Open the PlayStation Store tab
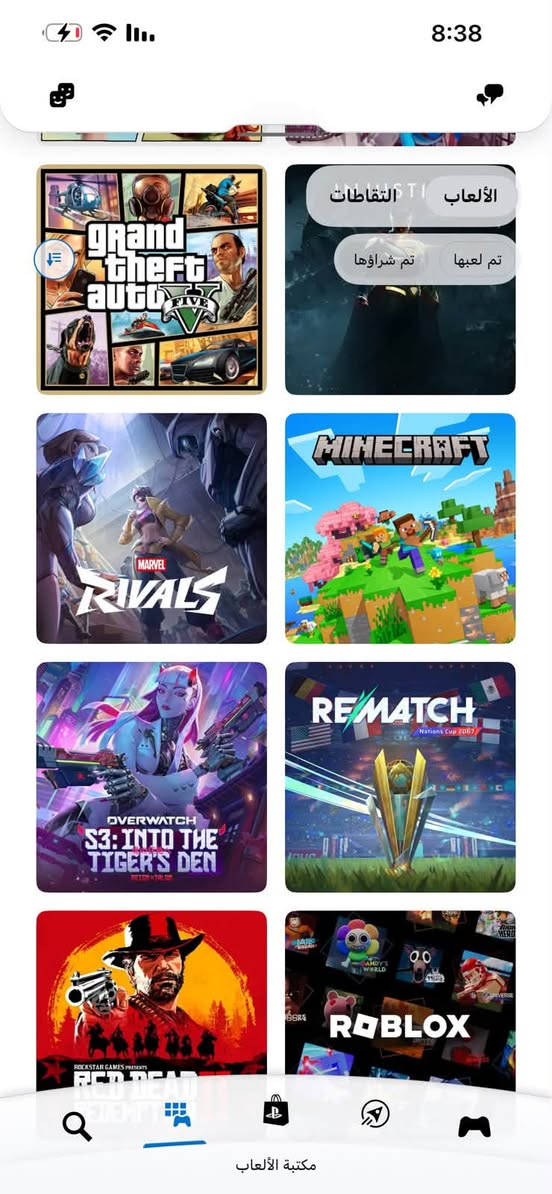This screenshot has height=1194, width=552. [276, 1114]
